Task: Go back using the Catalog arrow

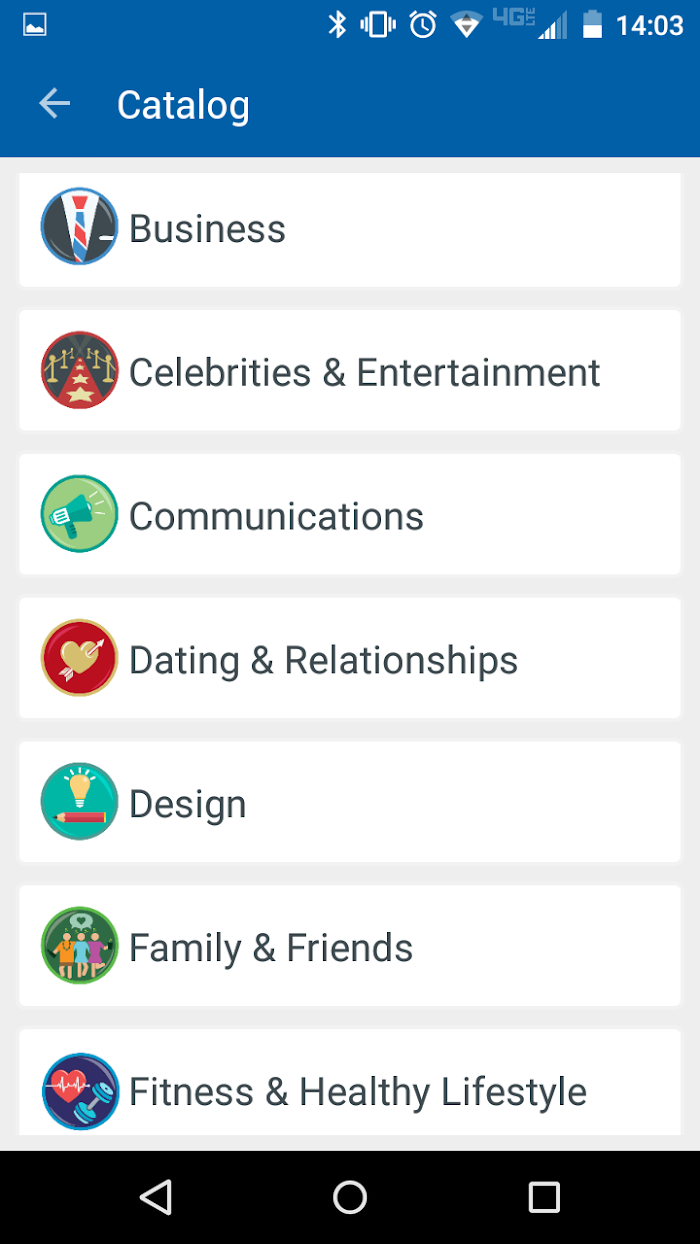Action: (55, 104)
